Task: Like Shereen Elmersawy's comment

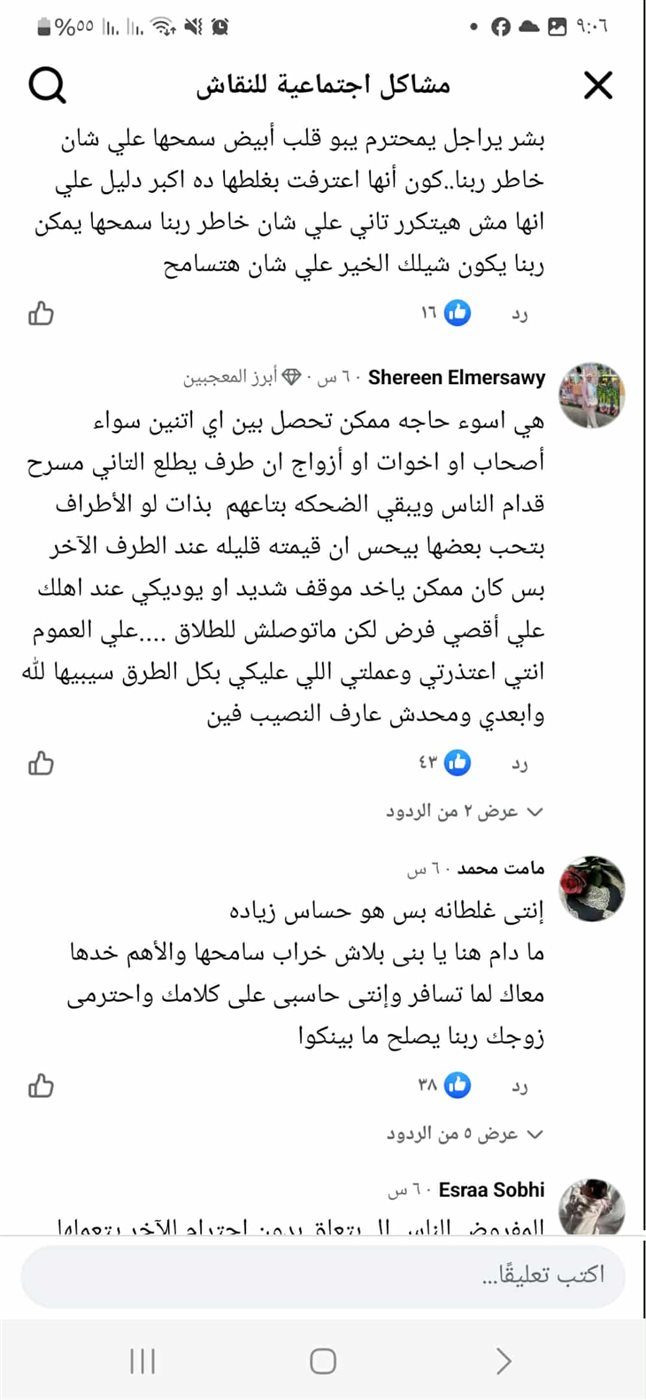Action: point(41,763)
